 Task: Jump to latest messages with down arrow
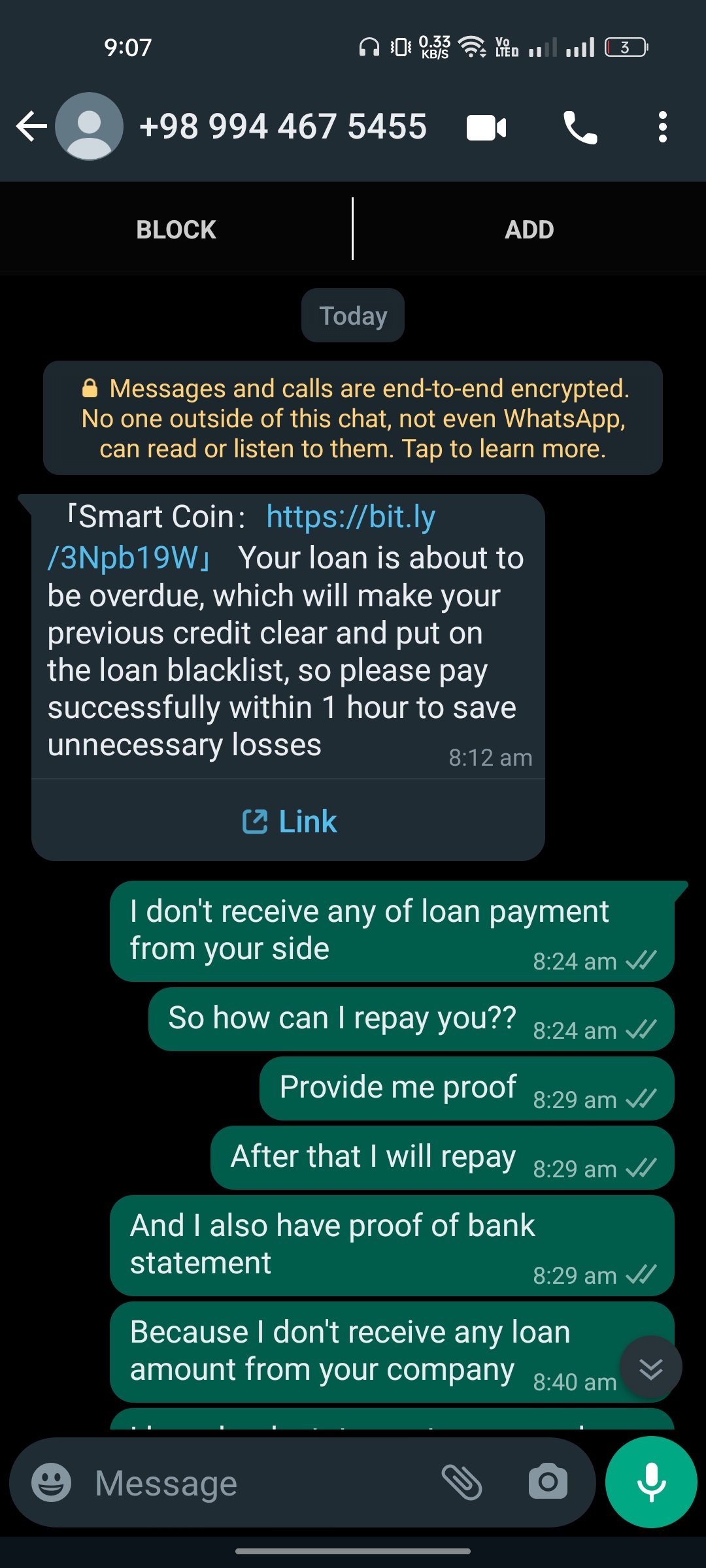click(x=650, y=1367)
